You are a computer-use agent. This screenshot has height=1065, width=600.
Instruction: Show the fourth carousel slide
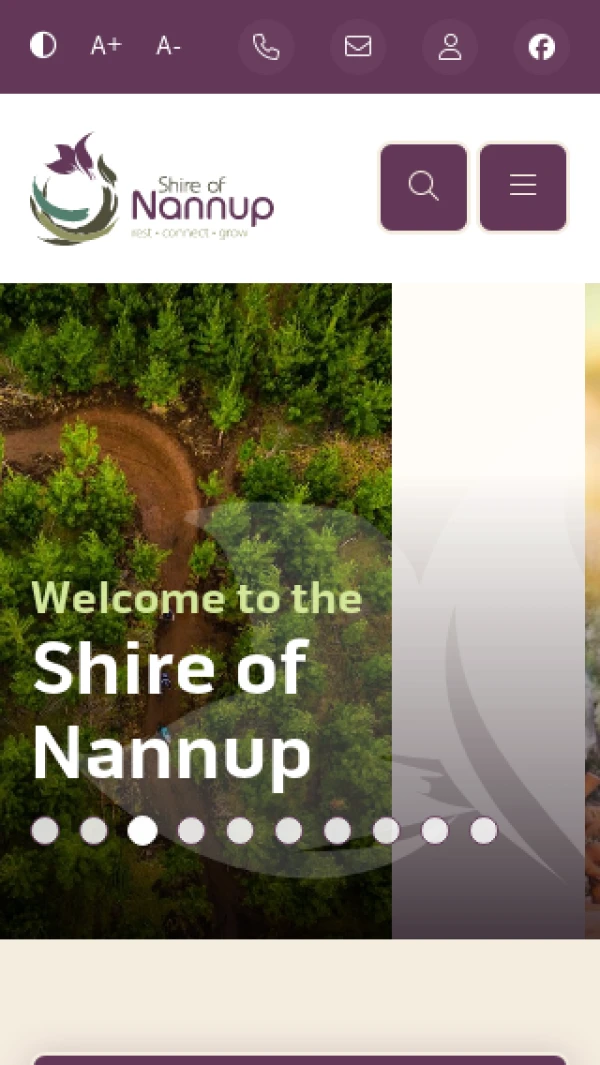tap(191, 831)
